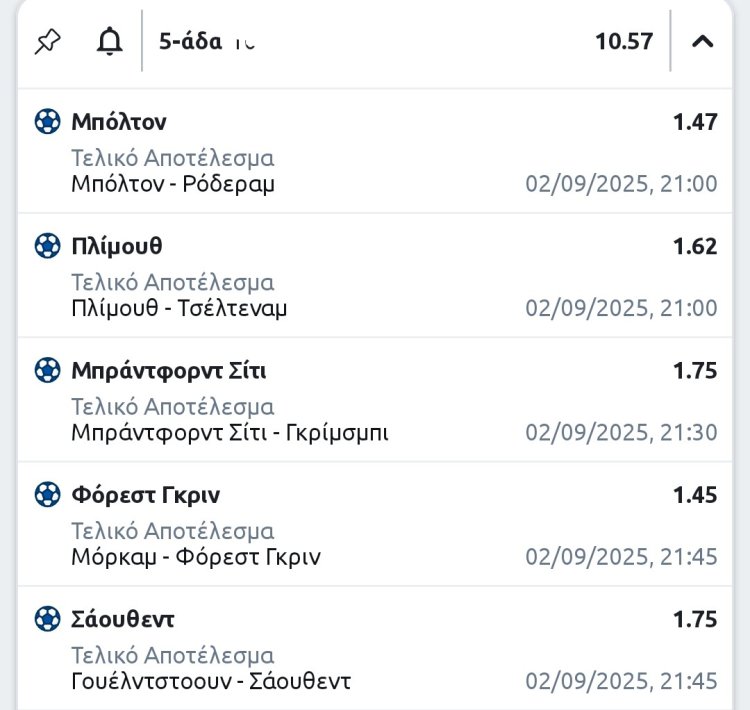Enable notifications with the bell icon
Viewport: 750px width, 710px height.
point(109,41)
